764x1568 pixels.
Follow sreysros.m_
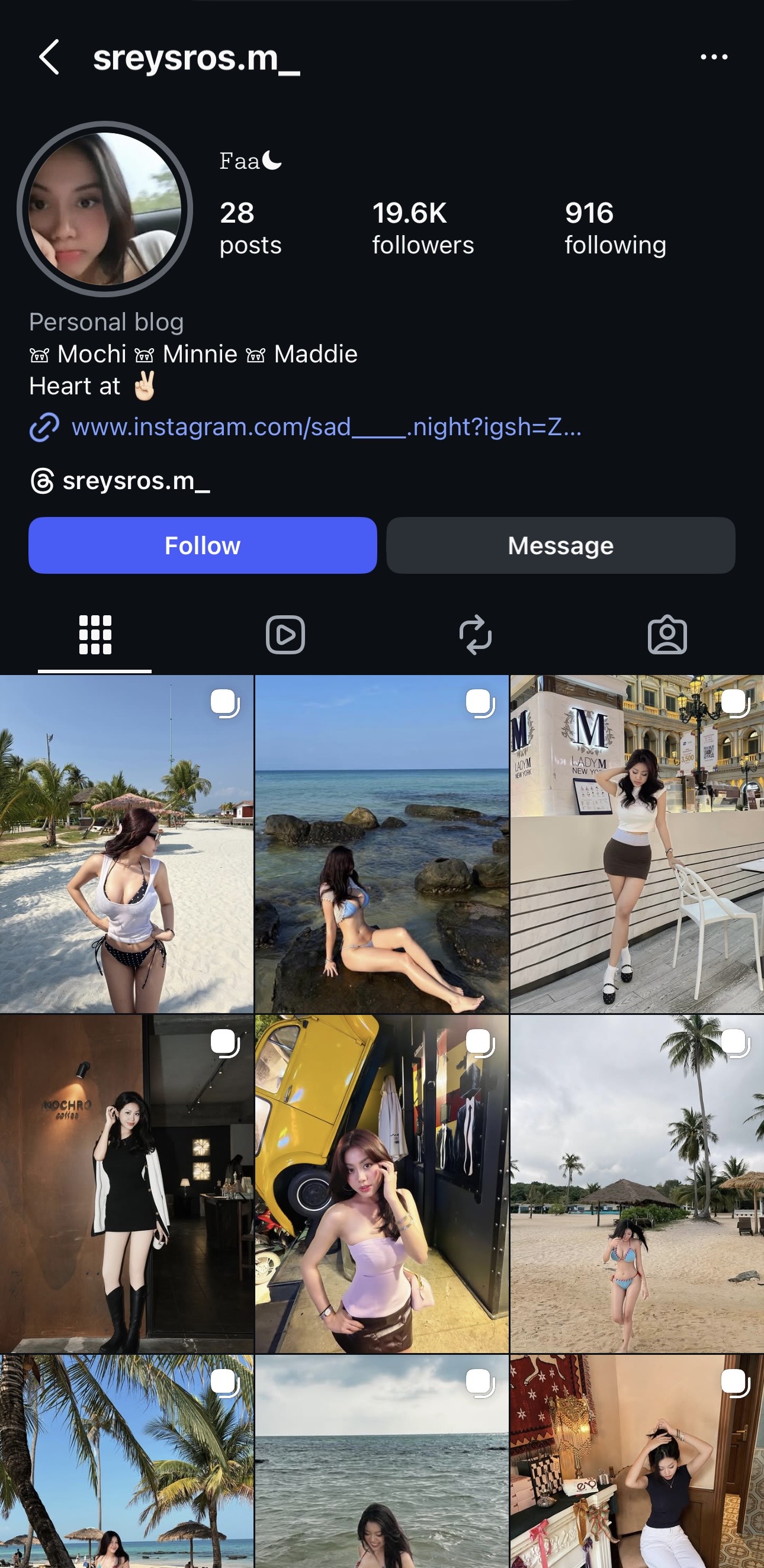[203, 545]
